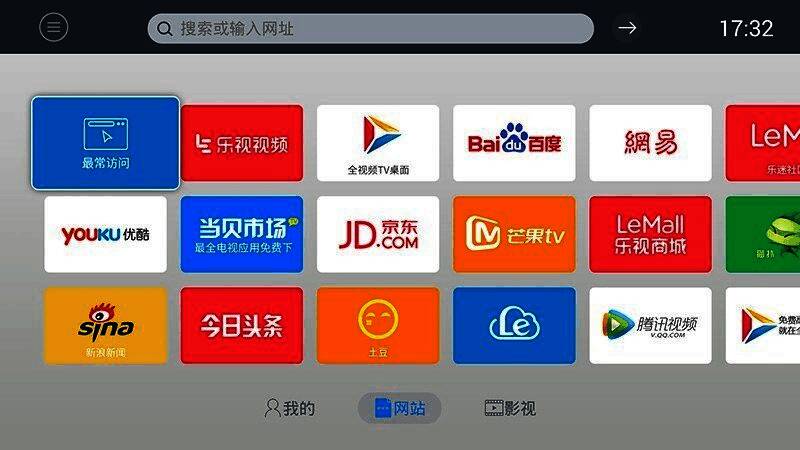Open the 土豆 site tile
Viewport: 800px width, 450px height.
378,325
